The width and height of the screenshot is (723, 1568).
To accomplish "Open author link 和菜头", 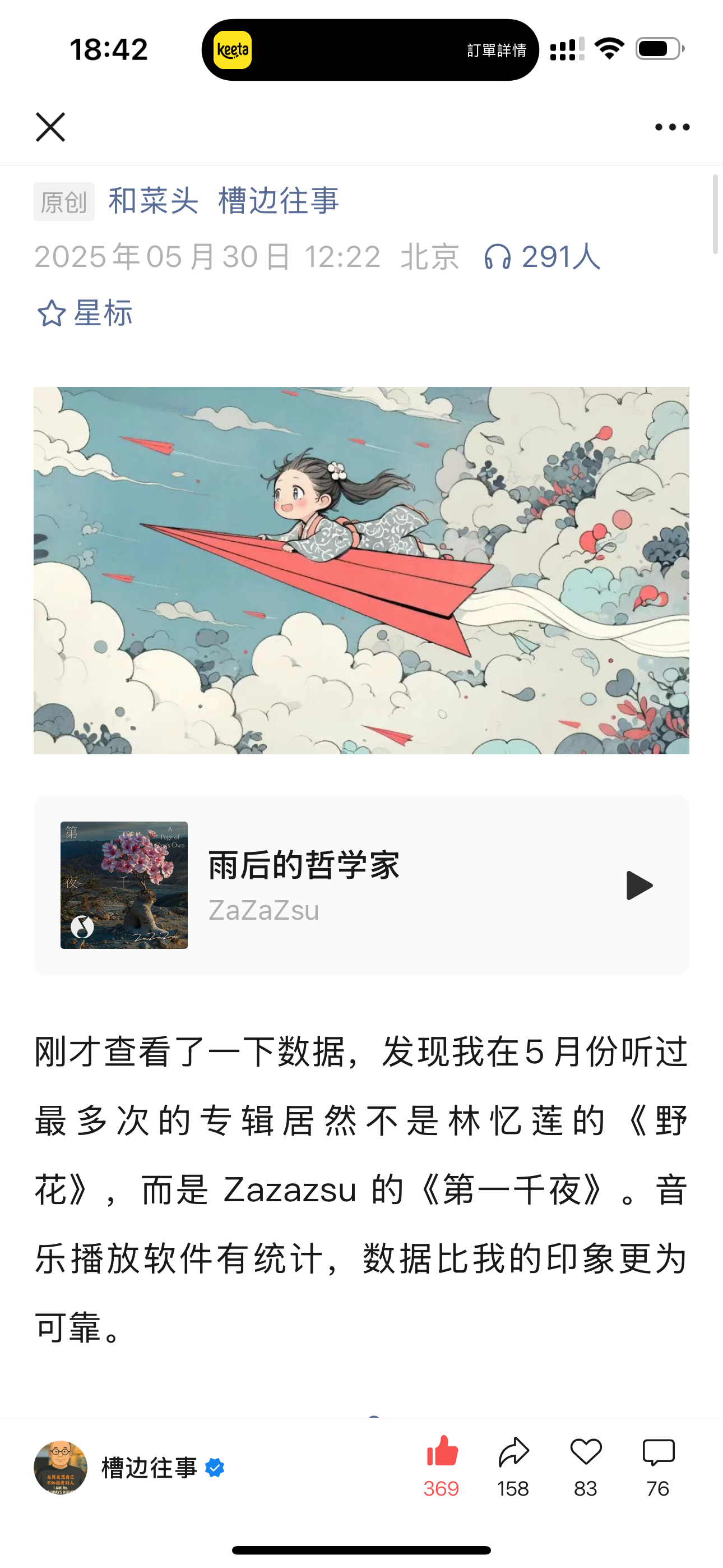I will click(x=154, y=201).
